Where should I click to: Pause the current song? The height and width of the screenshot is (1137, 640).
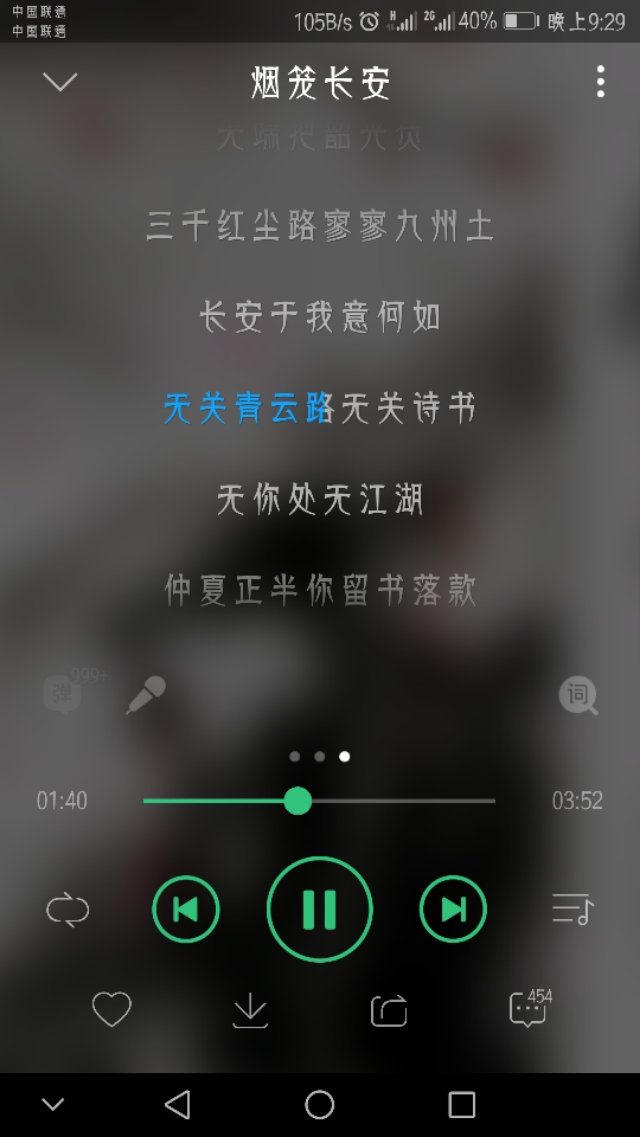click(x=320, y=909)
